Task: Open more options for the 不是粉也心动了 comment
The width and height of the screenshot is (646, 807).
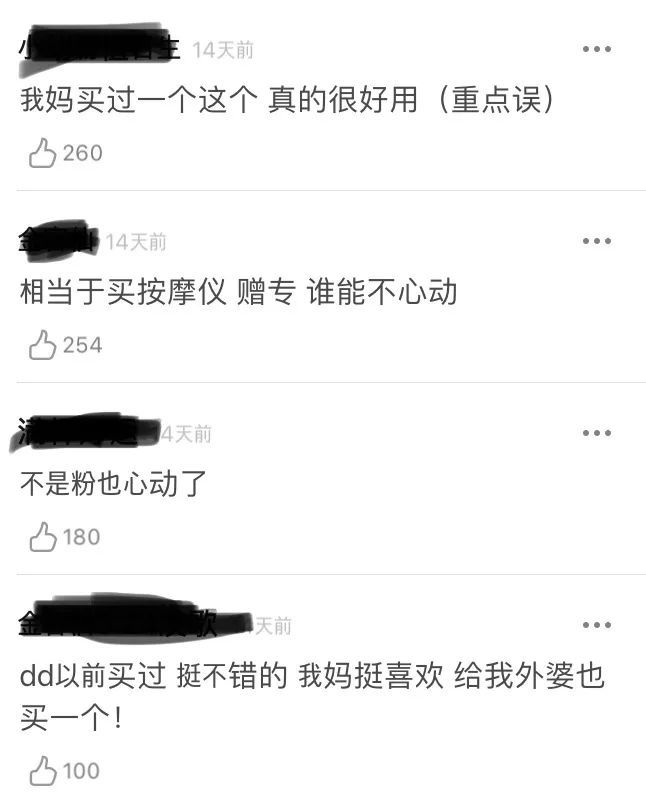Action: [x=596, y=433]
